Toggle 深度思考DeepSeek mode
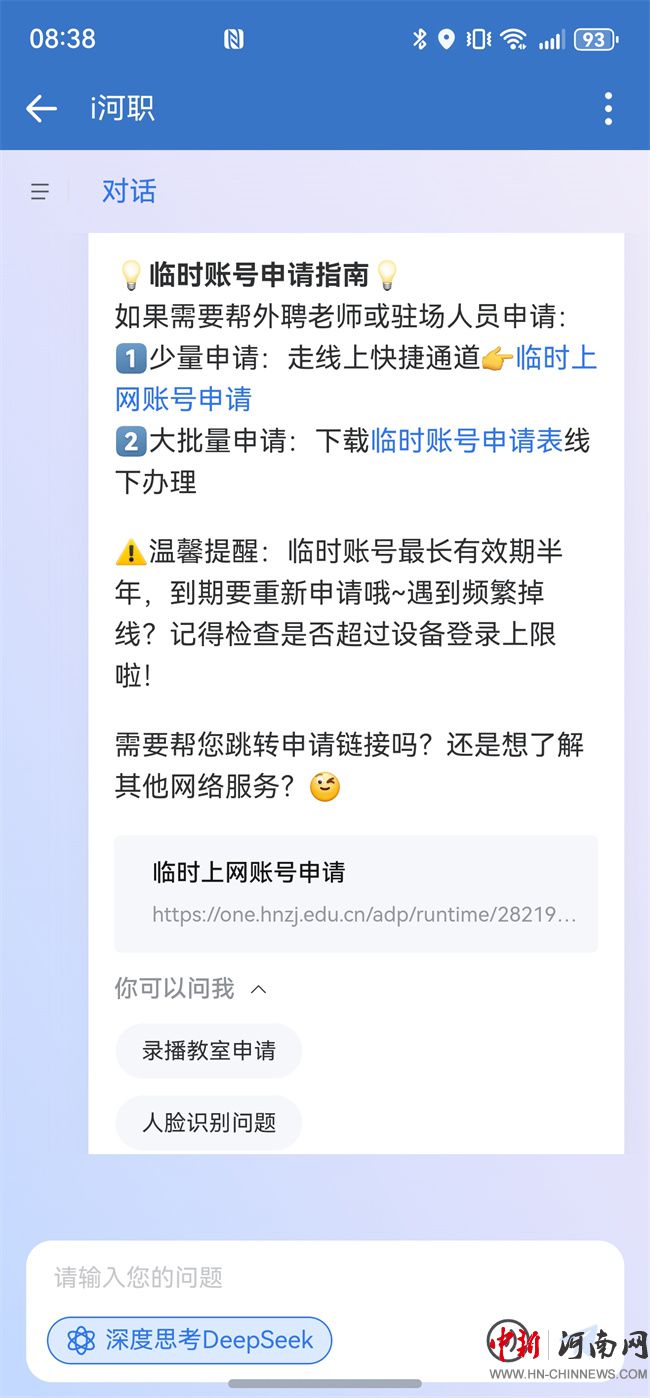 (x=190, y=1340)
